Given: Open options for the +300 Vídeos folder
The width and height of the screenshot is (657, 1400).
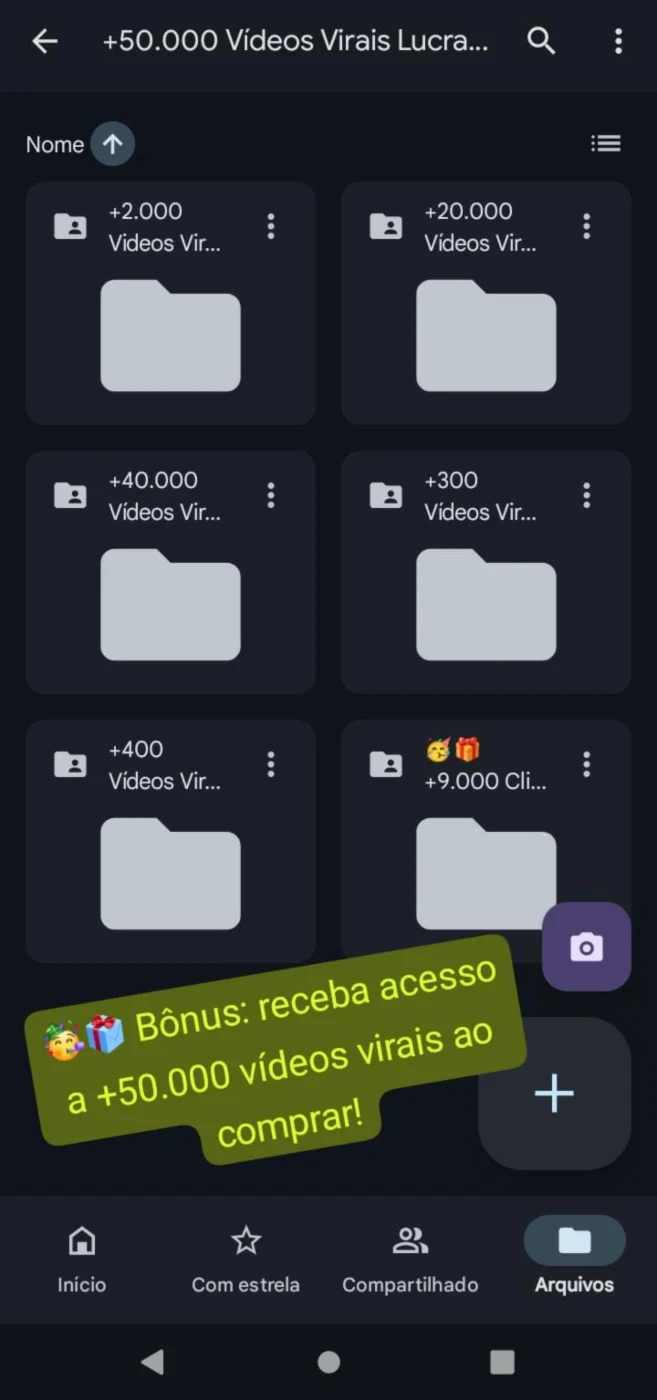Looking at the screenshot, I should tap(586, 496).
